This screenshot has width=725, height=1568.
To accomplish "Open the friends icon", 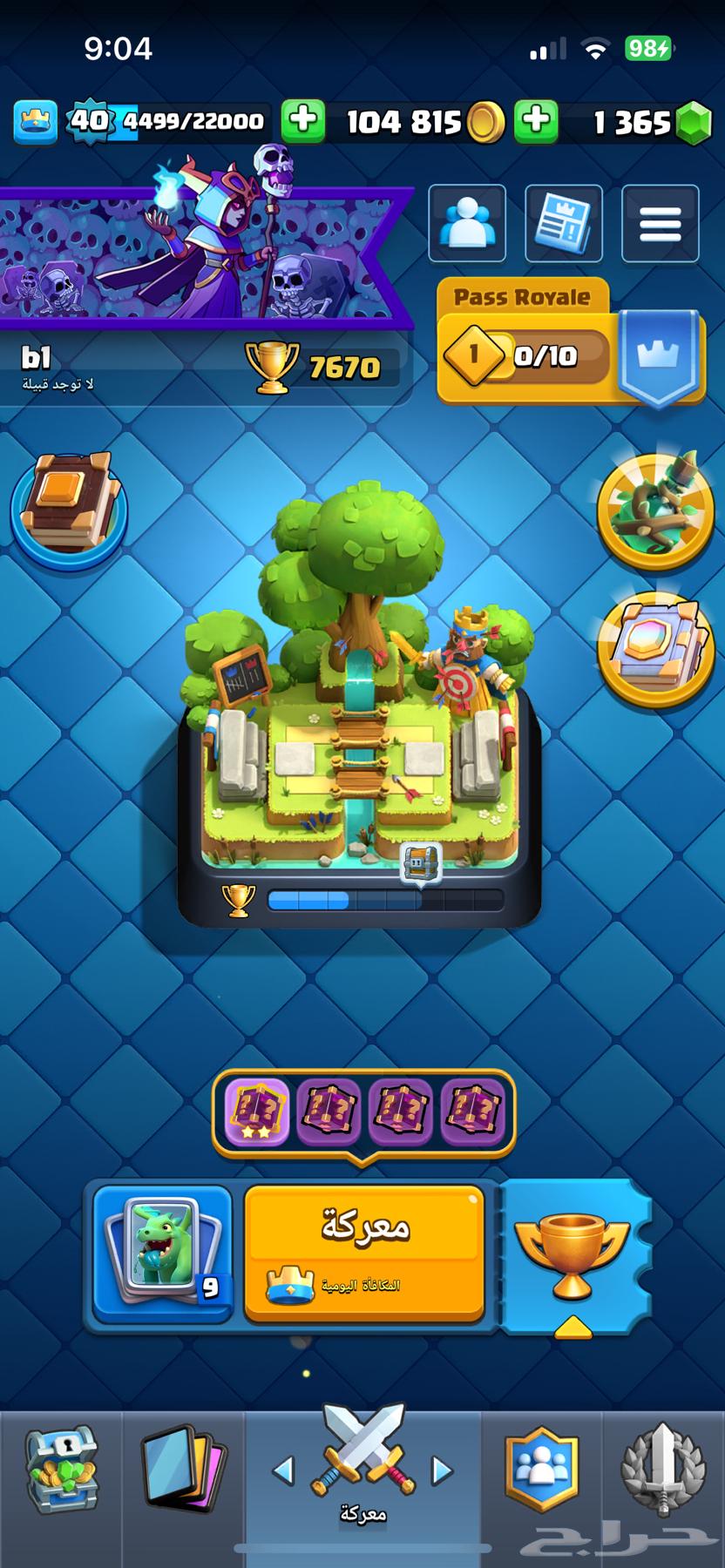I will click(467, 224).
